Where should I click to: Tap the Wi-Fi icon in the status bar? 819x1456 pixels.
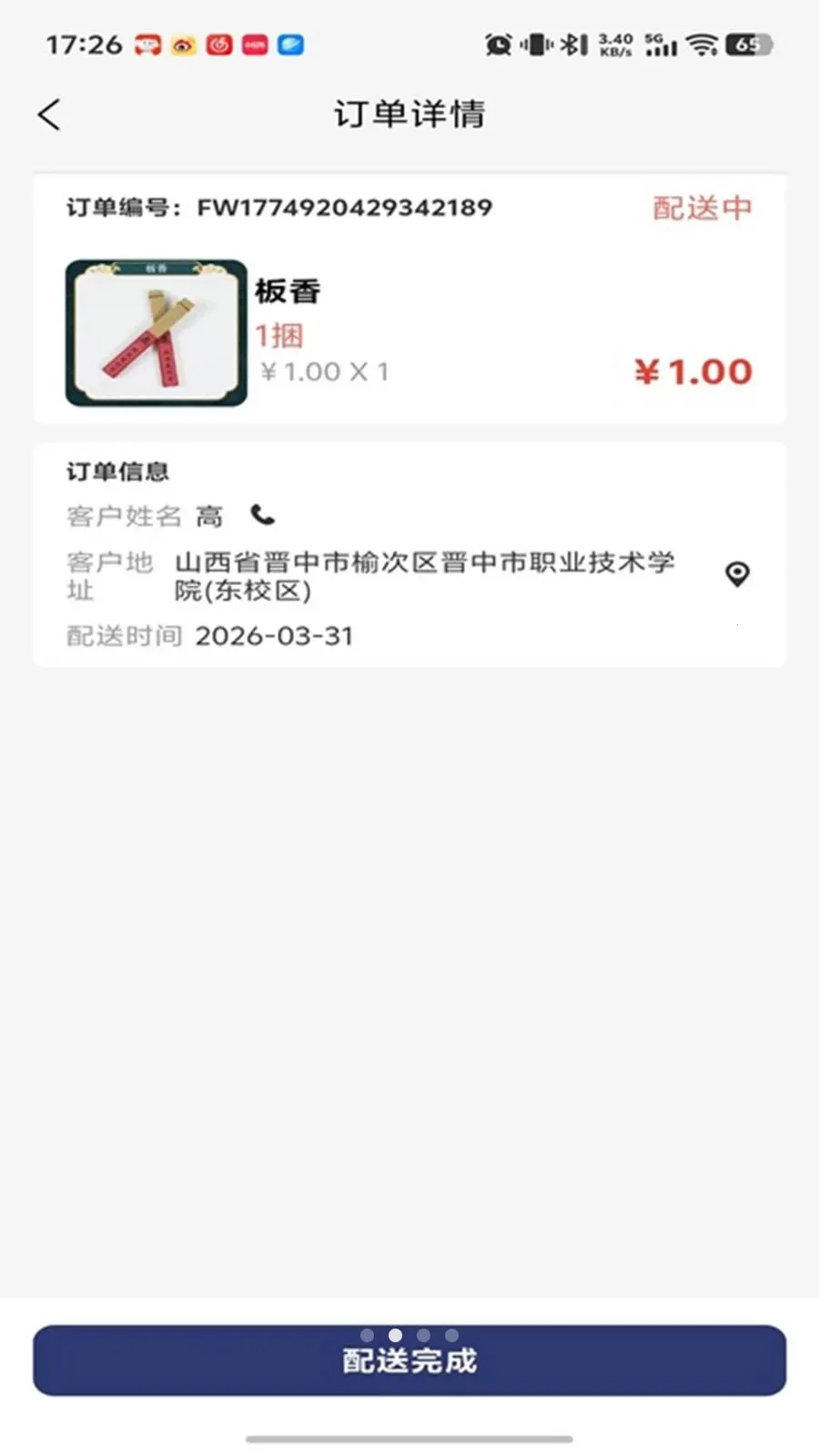pos(701,44)
